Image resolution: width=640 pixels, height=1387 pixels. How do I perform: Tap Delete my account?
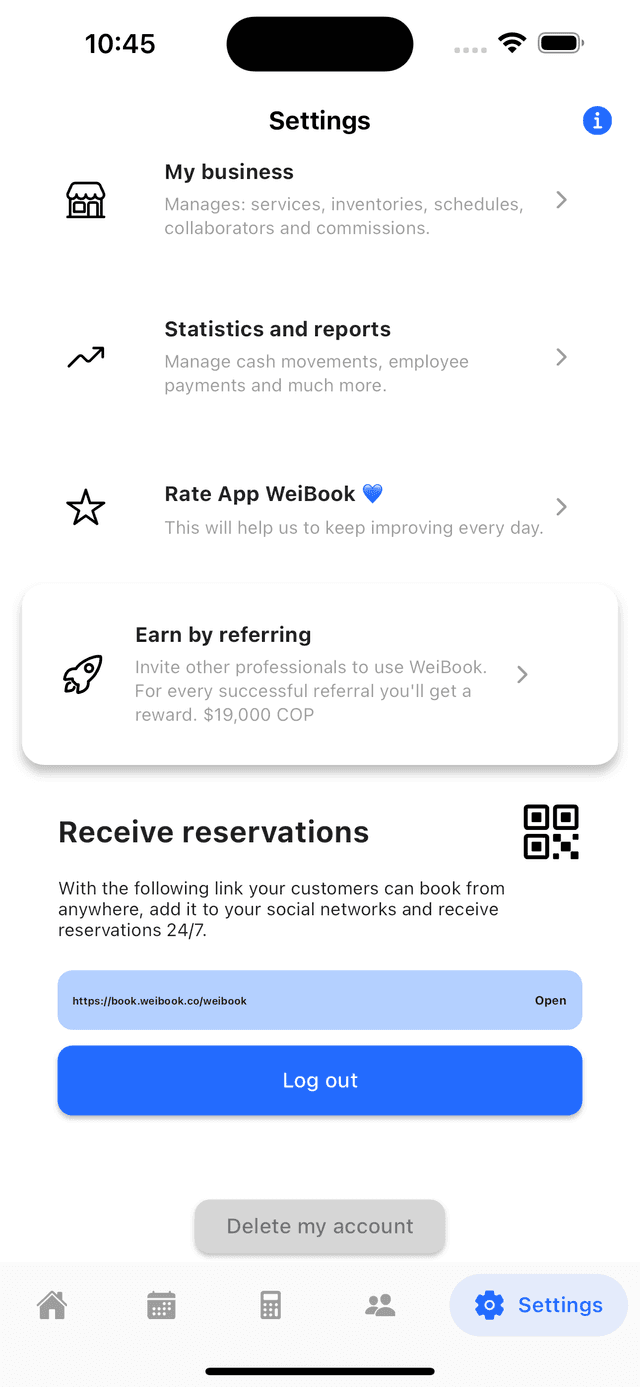tap(320, 1226)
